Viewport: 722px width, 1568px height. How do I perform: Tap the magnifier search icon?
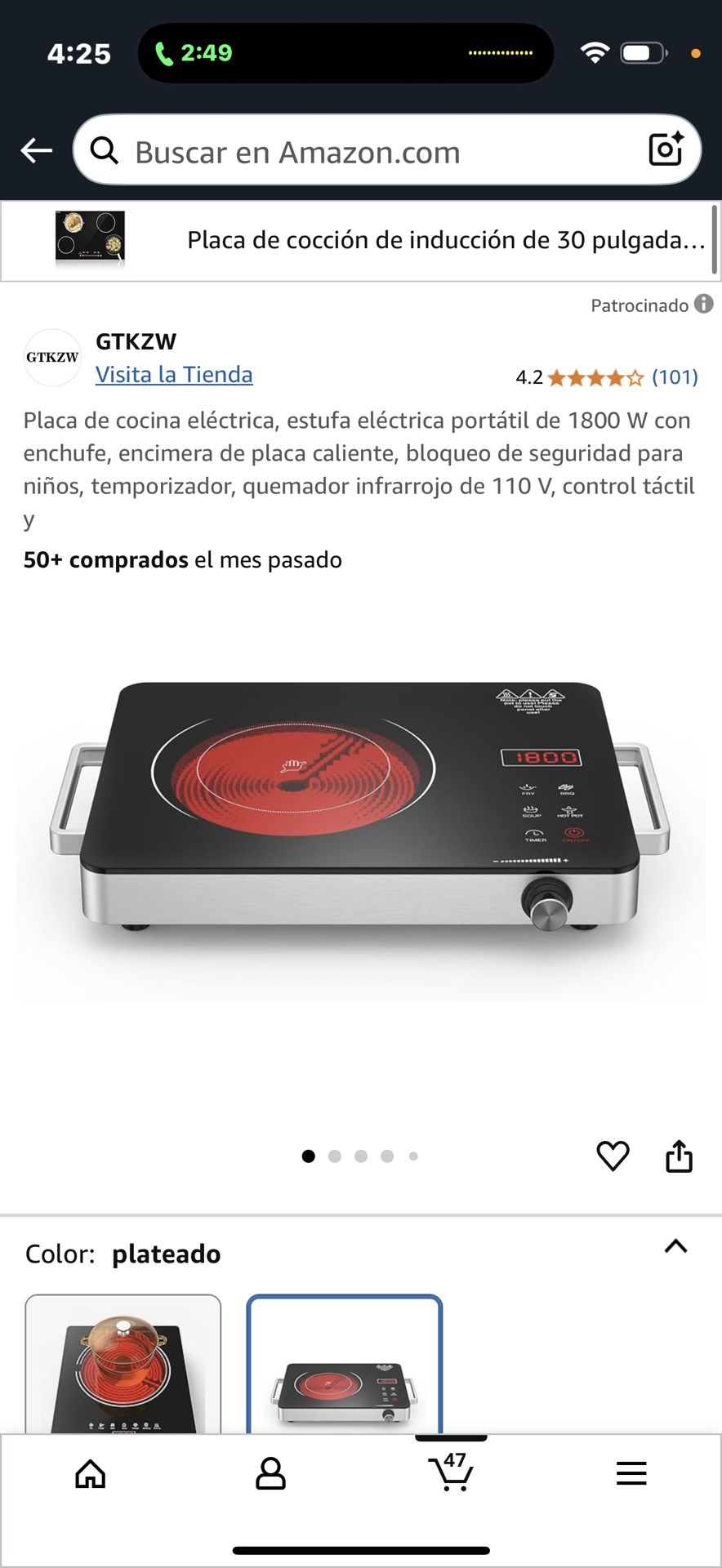[105, 150]
